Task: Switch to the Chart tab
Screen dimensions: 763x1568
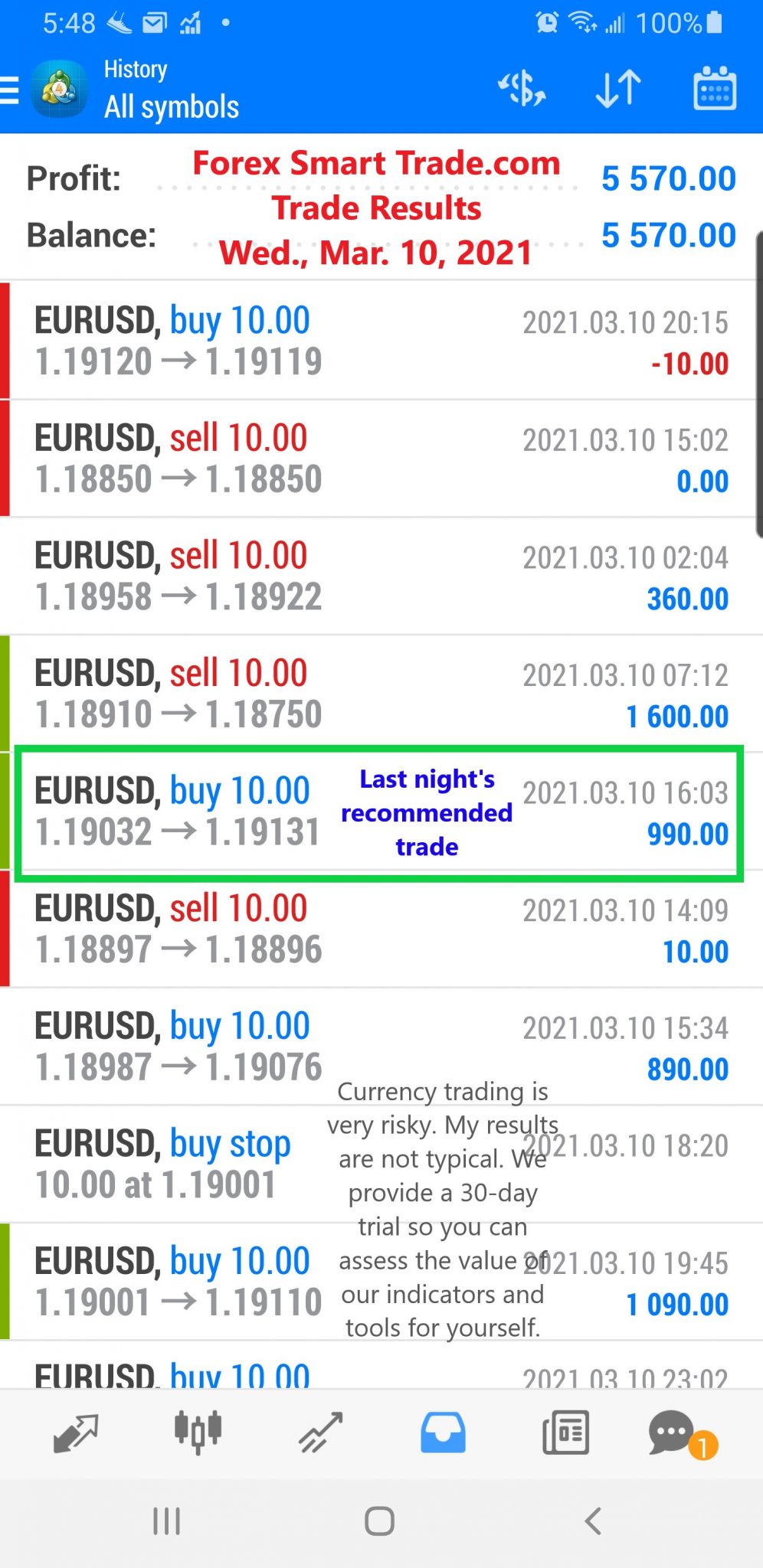Action: [198, 1432]
